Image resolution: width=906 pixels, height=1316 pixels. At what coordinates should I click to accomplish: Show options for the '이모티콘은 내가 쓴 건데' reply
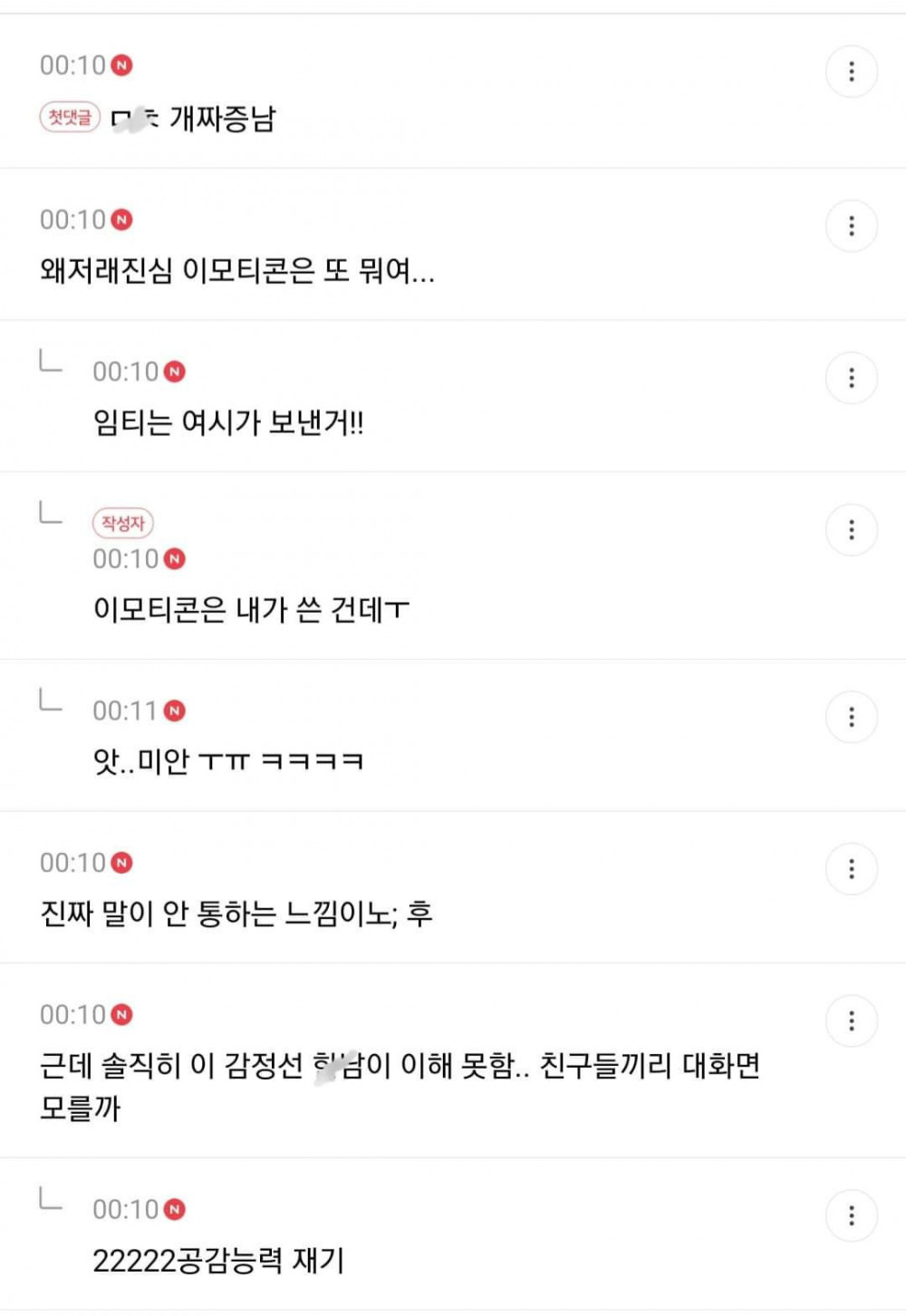click(x=851, y=530)
